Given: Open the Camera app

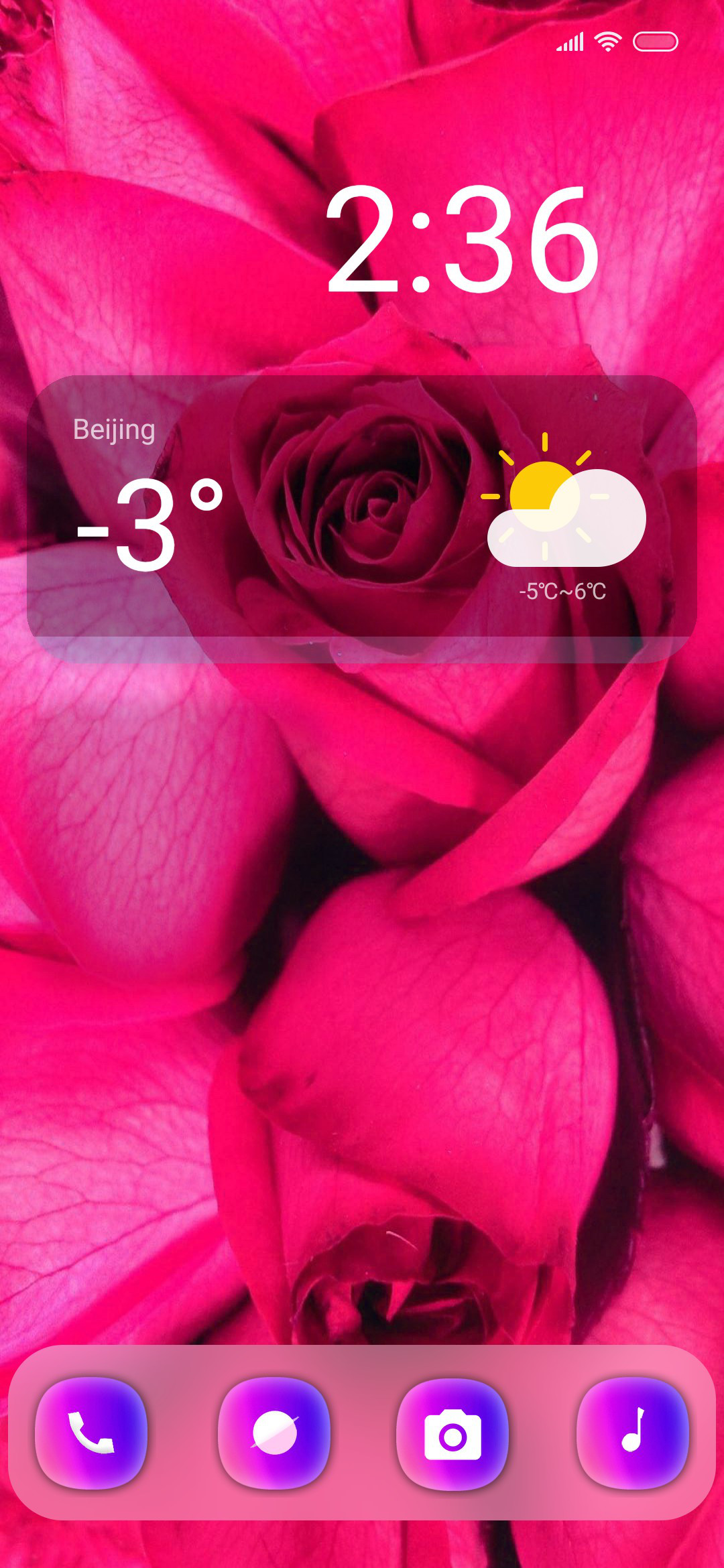Looking at the screenshot, I should click(452, 1434).
